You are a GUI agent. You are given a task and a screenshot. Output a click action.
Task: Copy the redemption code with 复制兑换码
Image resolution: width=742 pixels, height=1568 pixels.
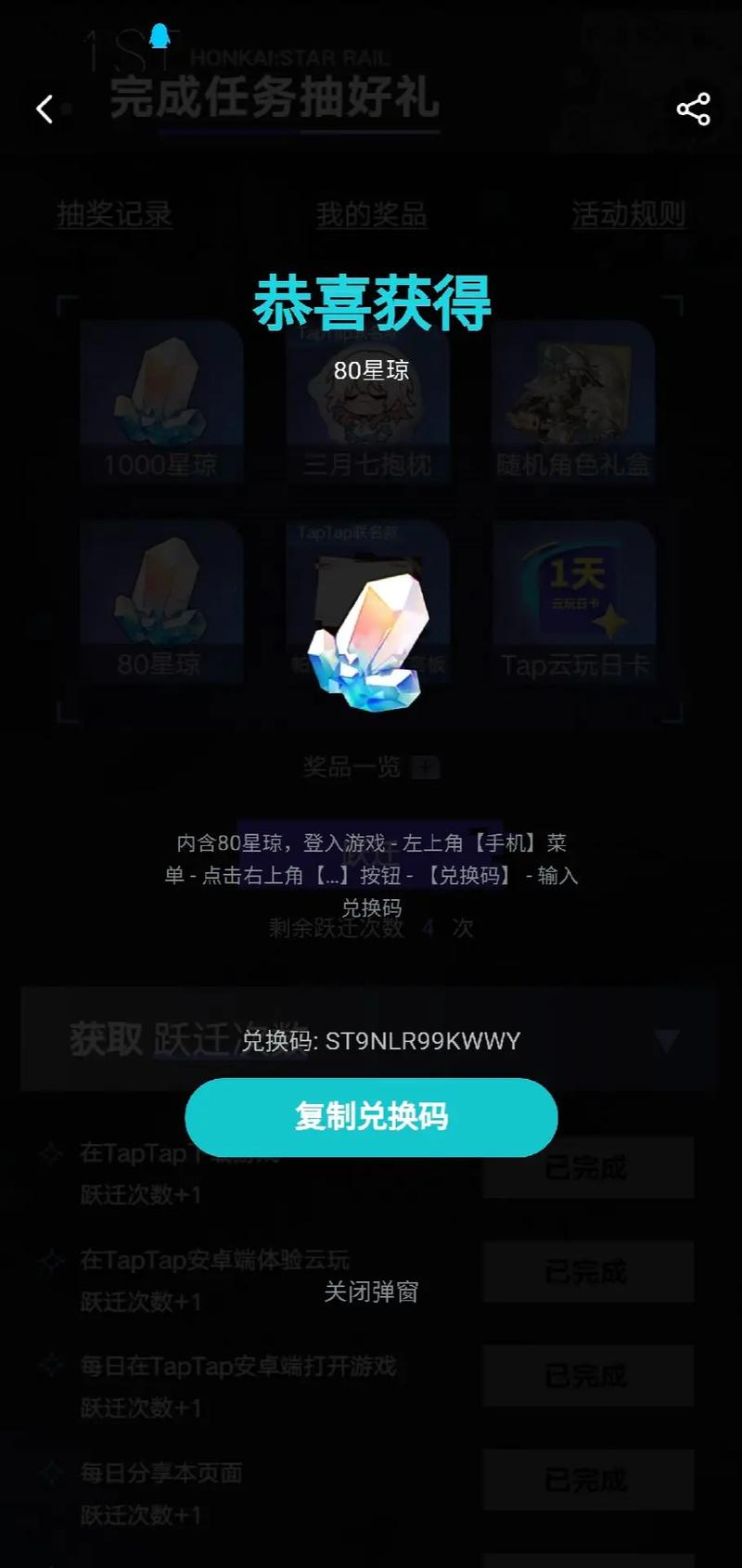[371, 1117]
